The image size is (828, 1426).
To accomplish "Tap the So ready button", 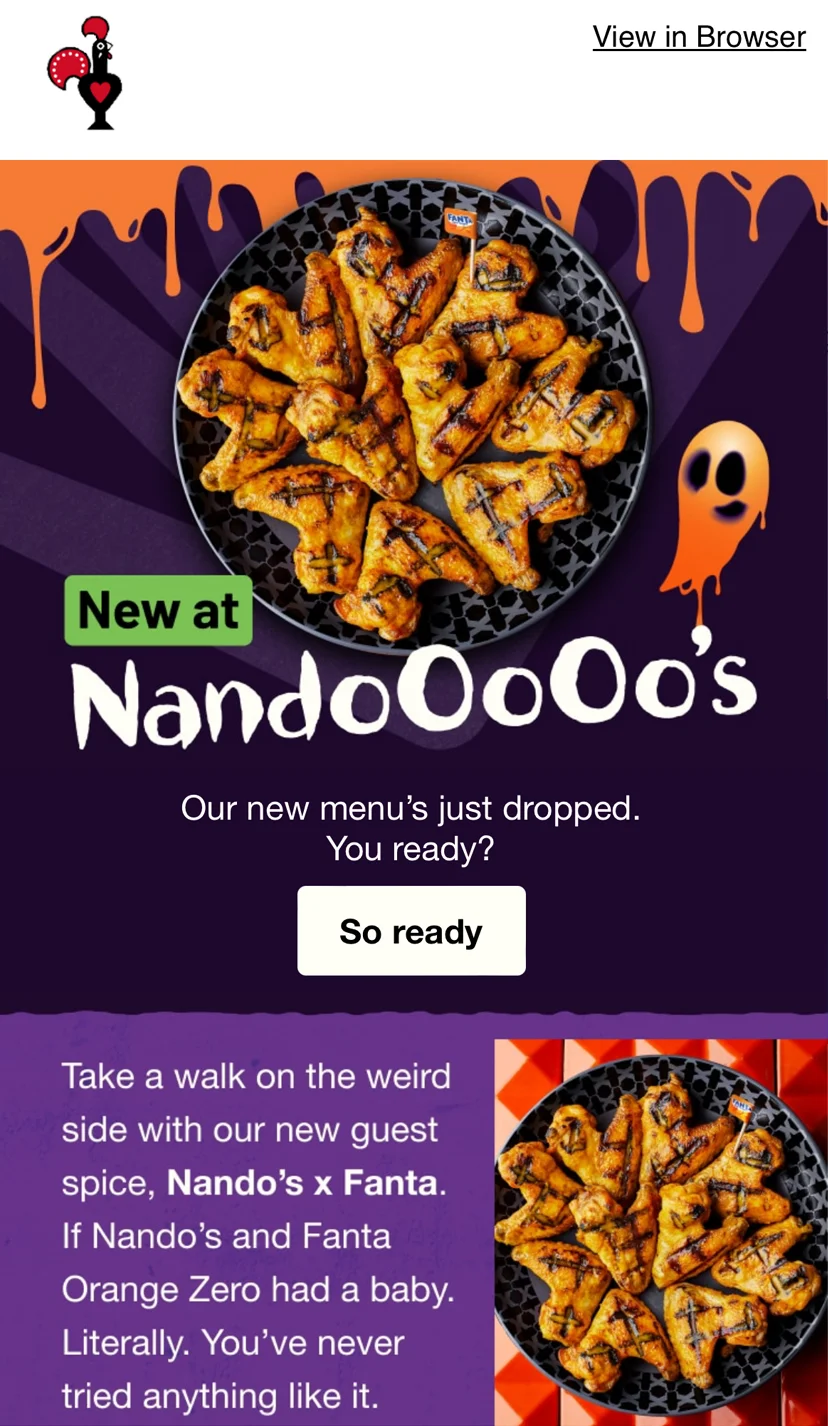I will pos(411,931).
